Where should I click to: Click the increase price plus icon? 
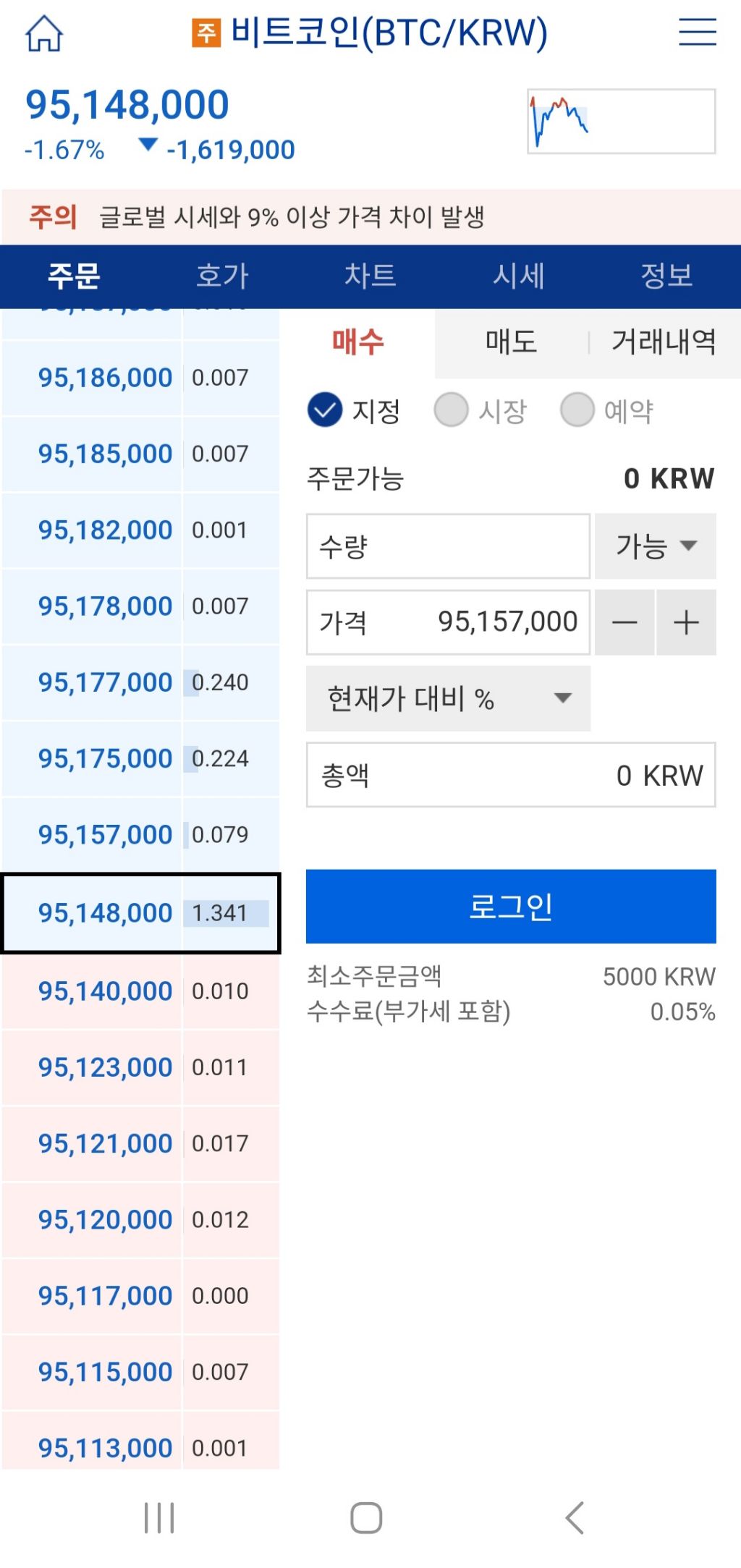click(685, 622)
